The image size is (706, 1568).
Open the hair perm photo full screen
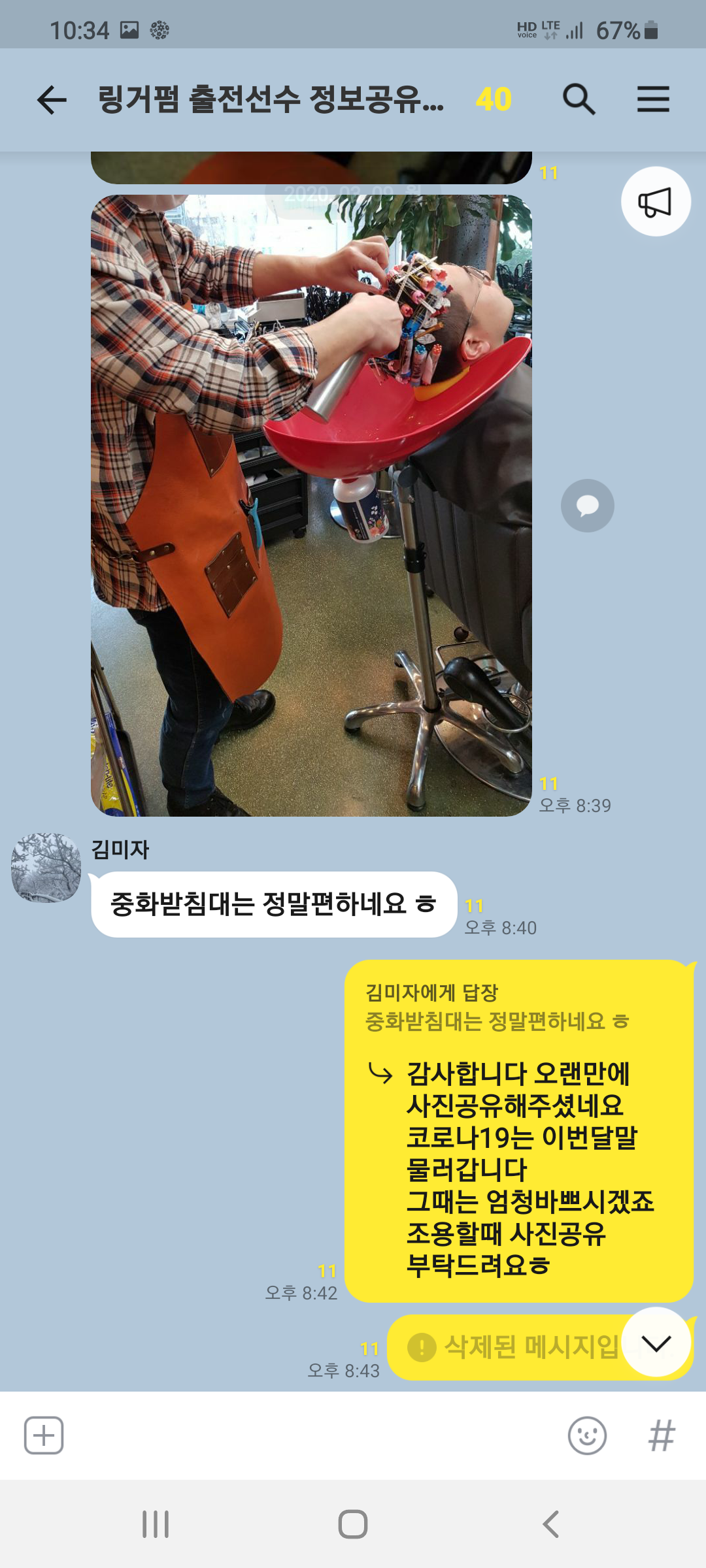(311, 505)
